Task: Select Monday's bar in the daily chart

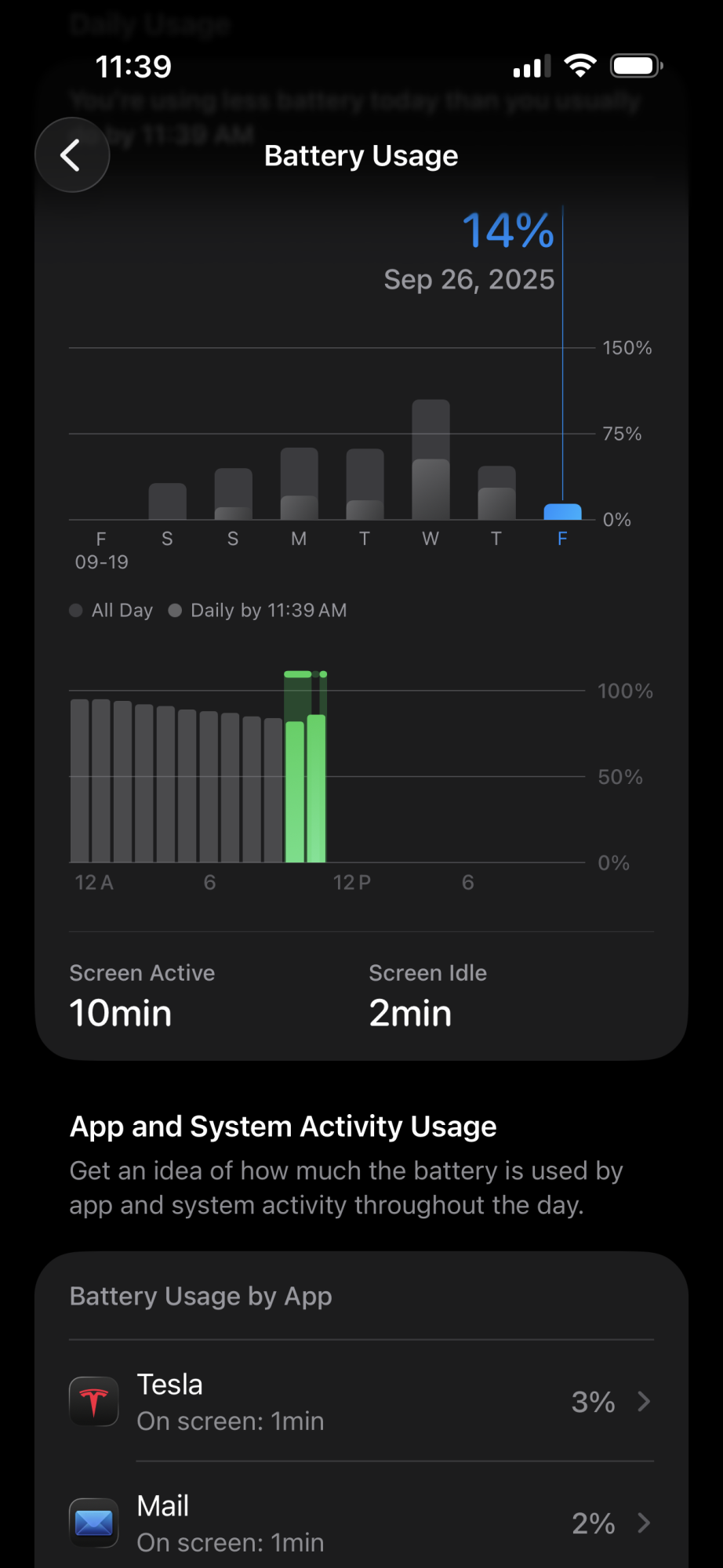Action: coord(299,484)
